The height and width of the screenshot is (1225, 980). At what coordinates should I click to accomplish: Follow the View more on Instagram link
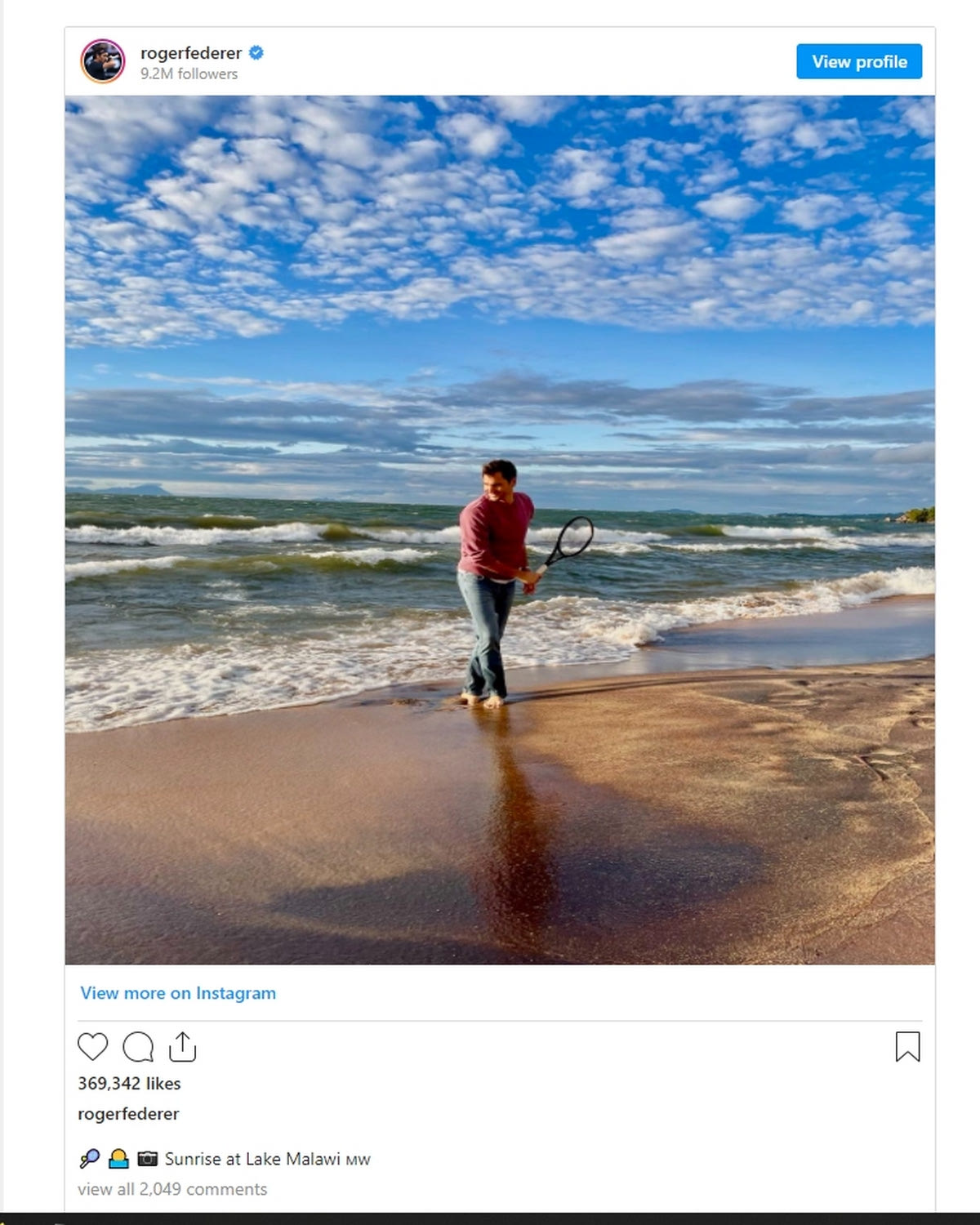point(178,993)
